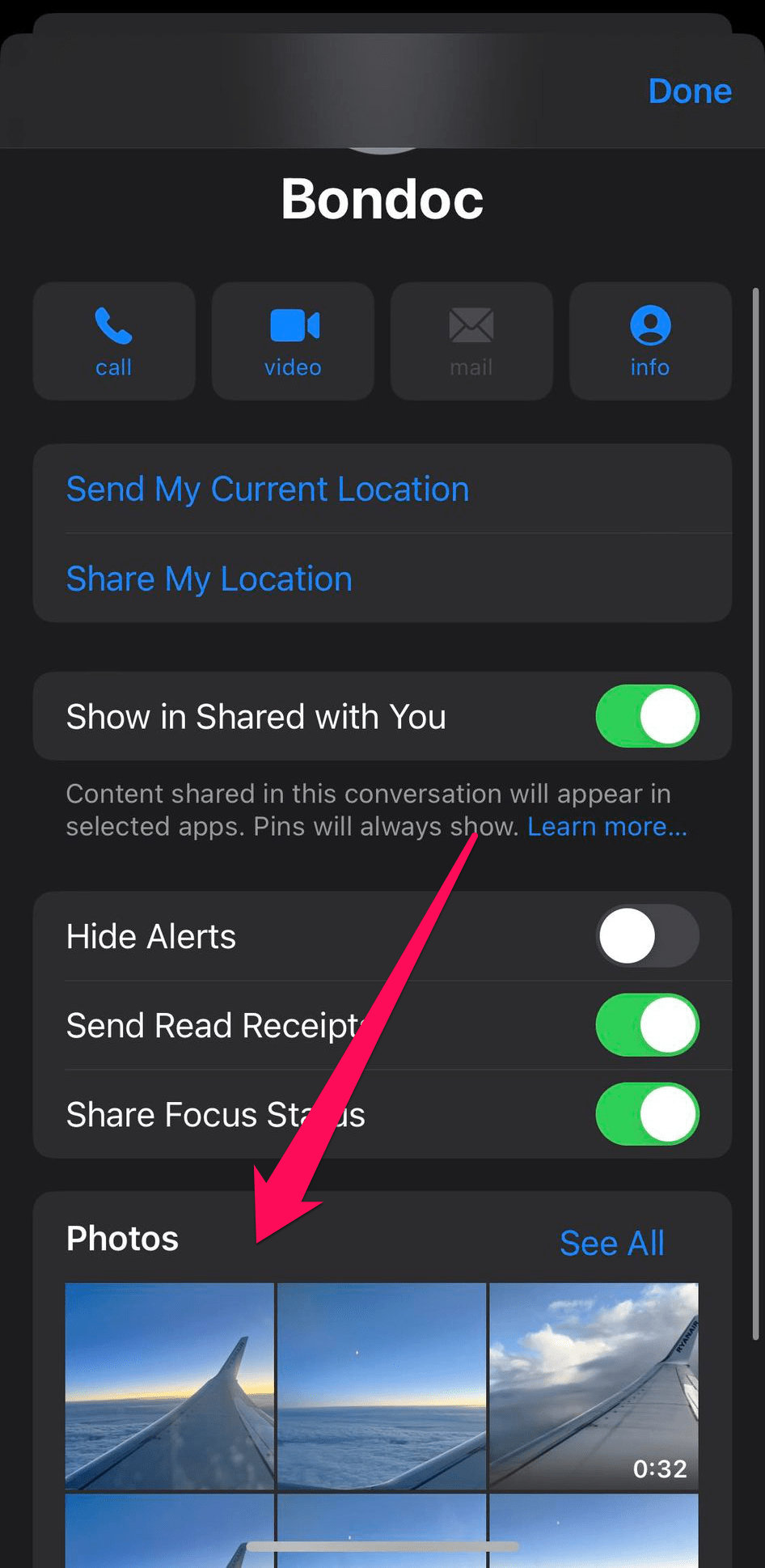765x1568 pixels.
Task: Choose Share My Location
Action: click(x=382, y=578)
